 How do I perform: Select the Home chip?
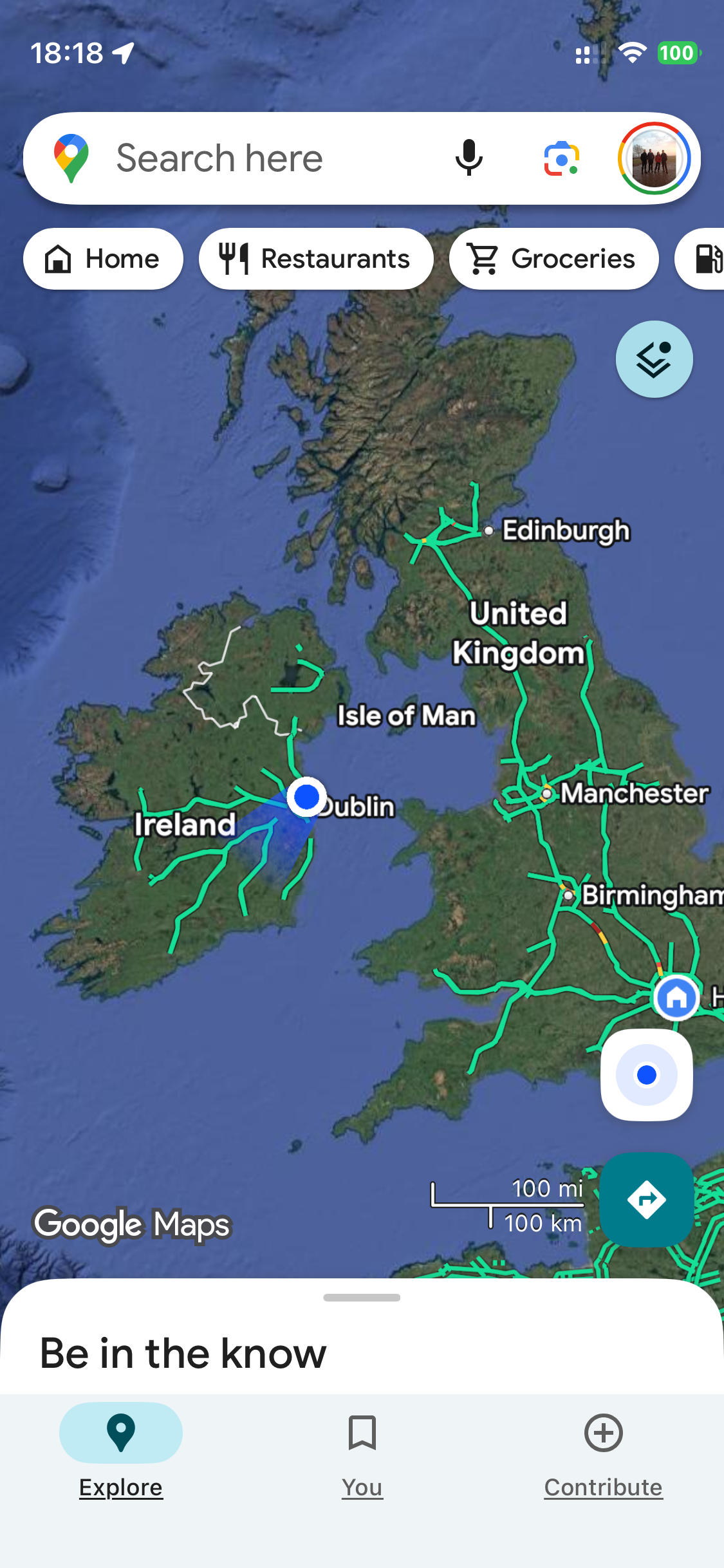click(103, 259)
